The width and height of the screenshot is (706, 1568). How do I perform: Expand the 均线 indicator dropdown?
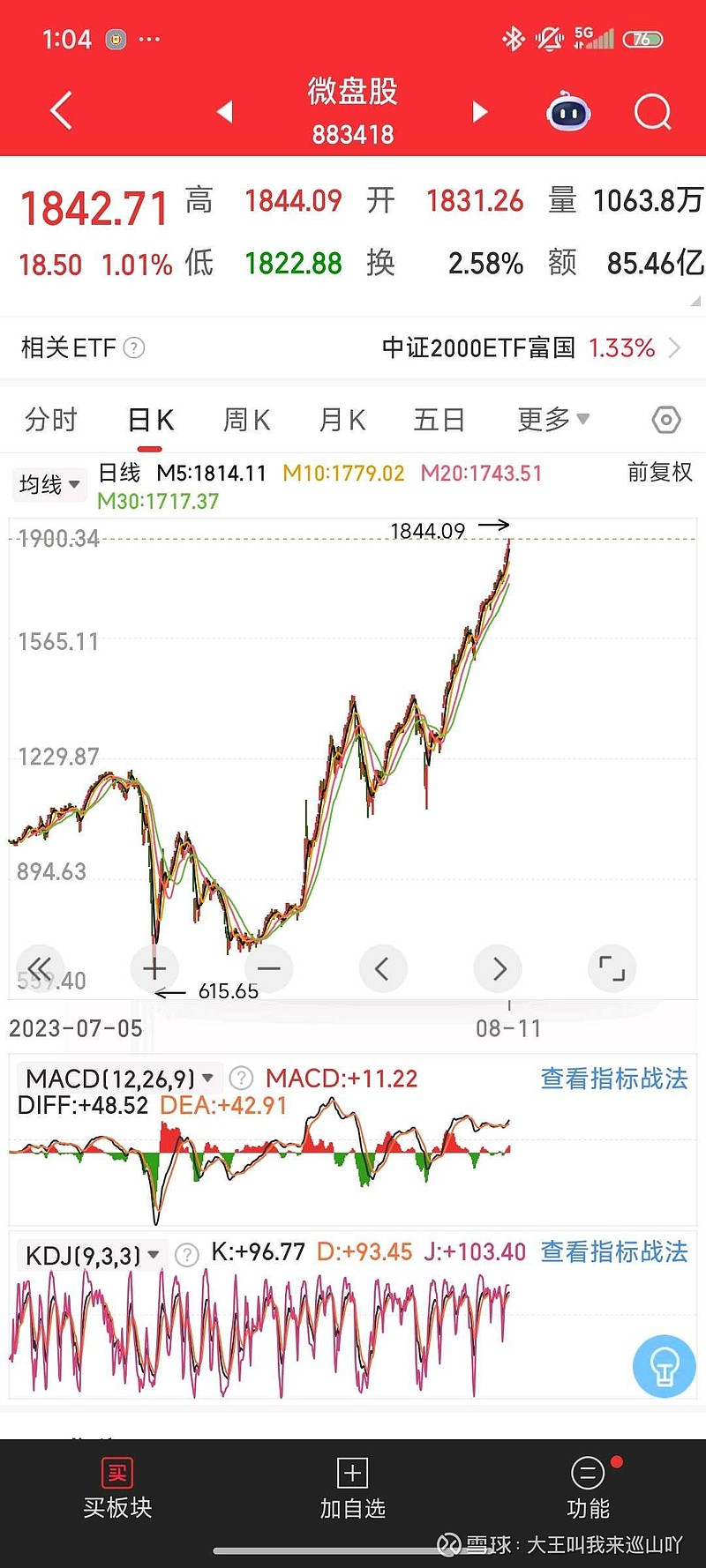[49, 484]
